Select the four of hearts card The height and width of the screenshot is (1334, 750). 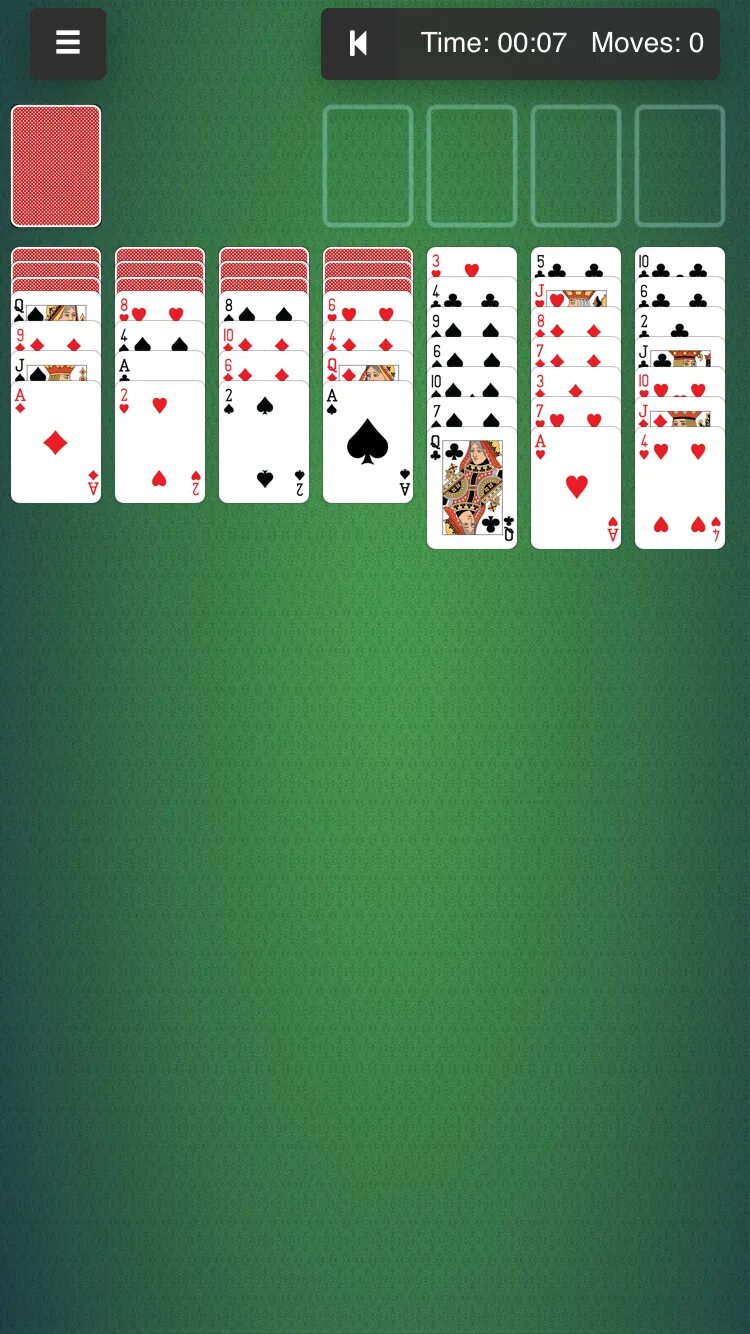click(680, 490)
